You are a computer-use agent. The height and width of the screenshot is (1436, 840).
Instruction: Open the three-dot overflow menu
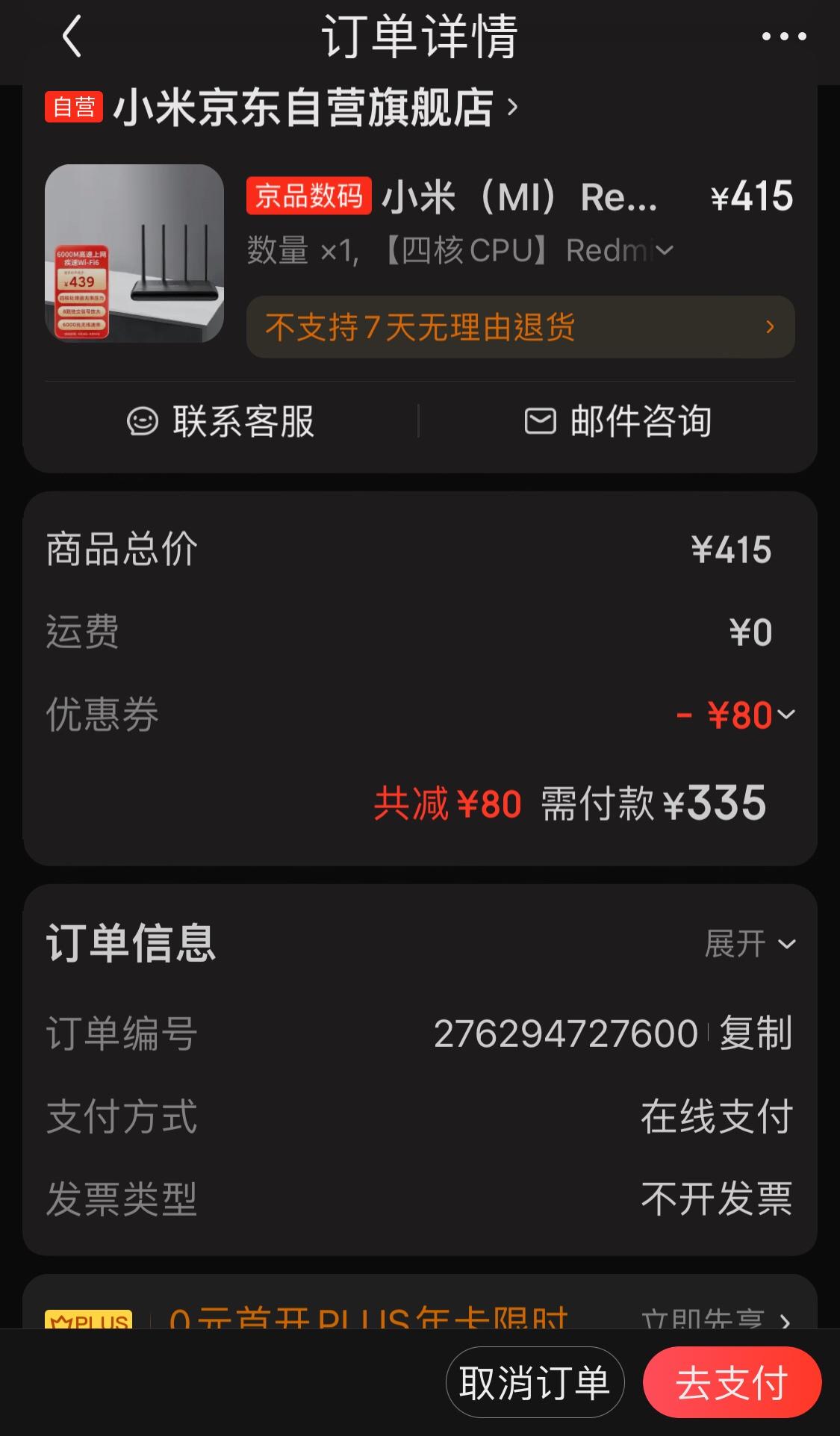[x=783, y=37]
